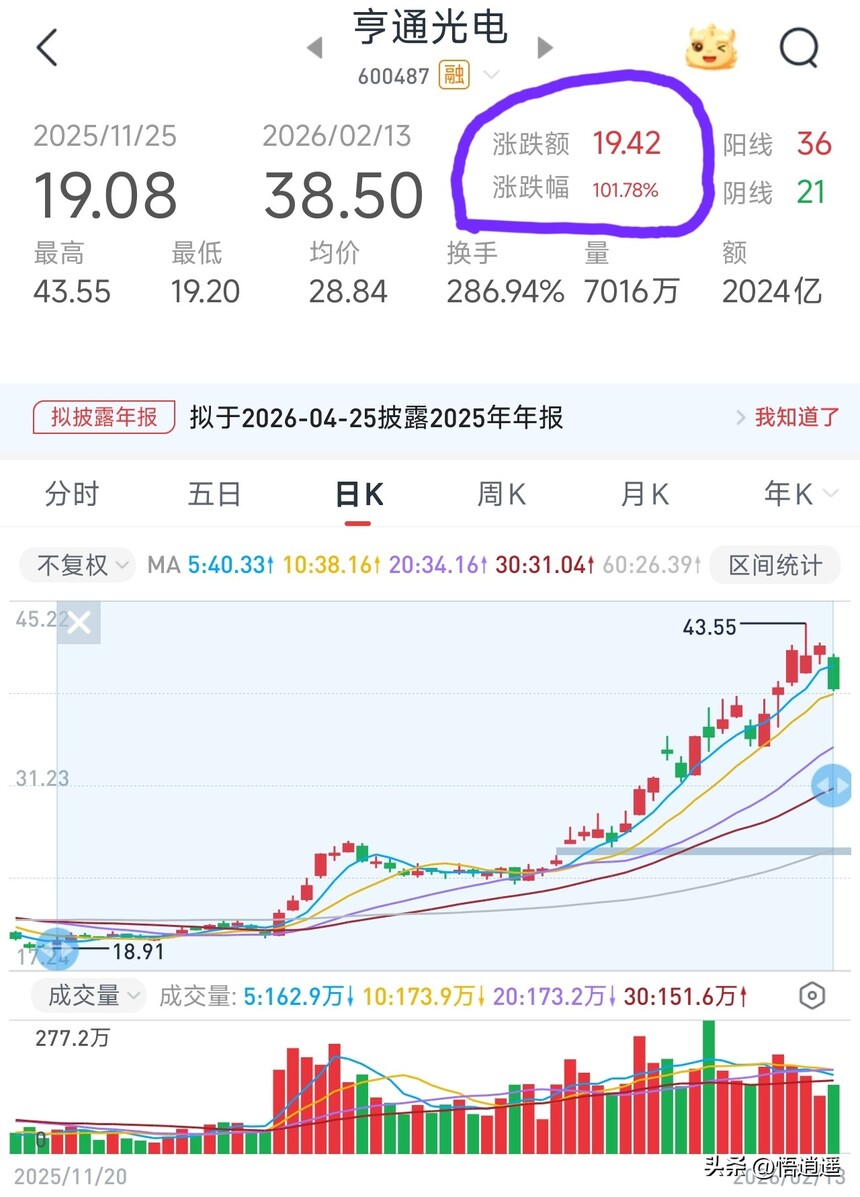Select the 日K chart tab

click(x=359, y=494)
